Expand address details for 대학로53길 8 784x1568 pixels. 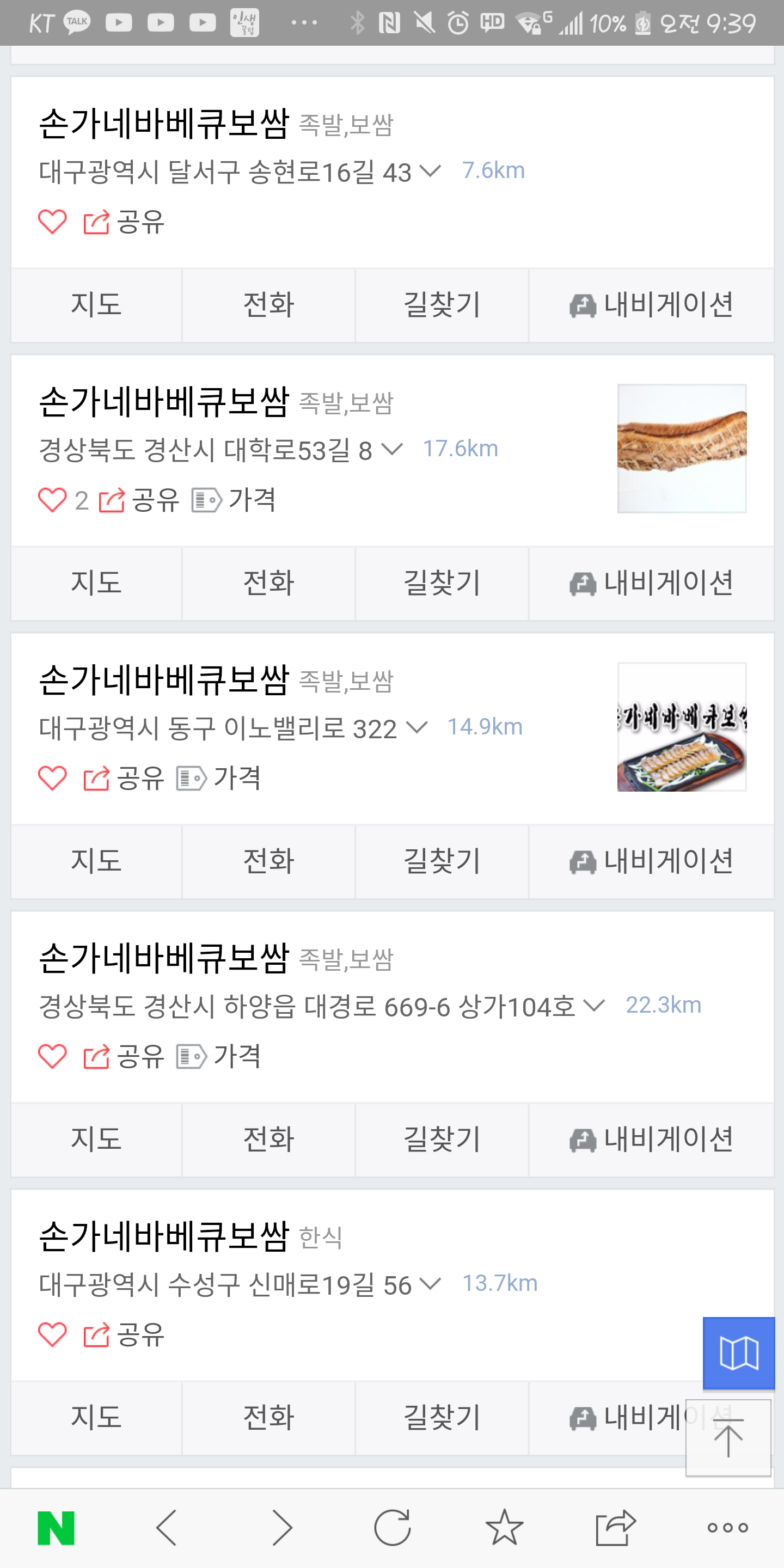pyautogui.click(x=392, y=449)
